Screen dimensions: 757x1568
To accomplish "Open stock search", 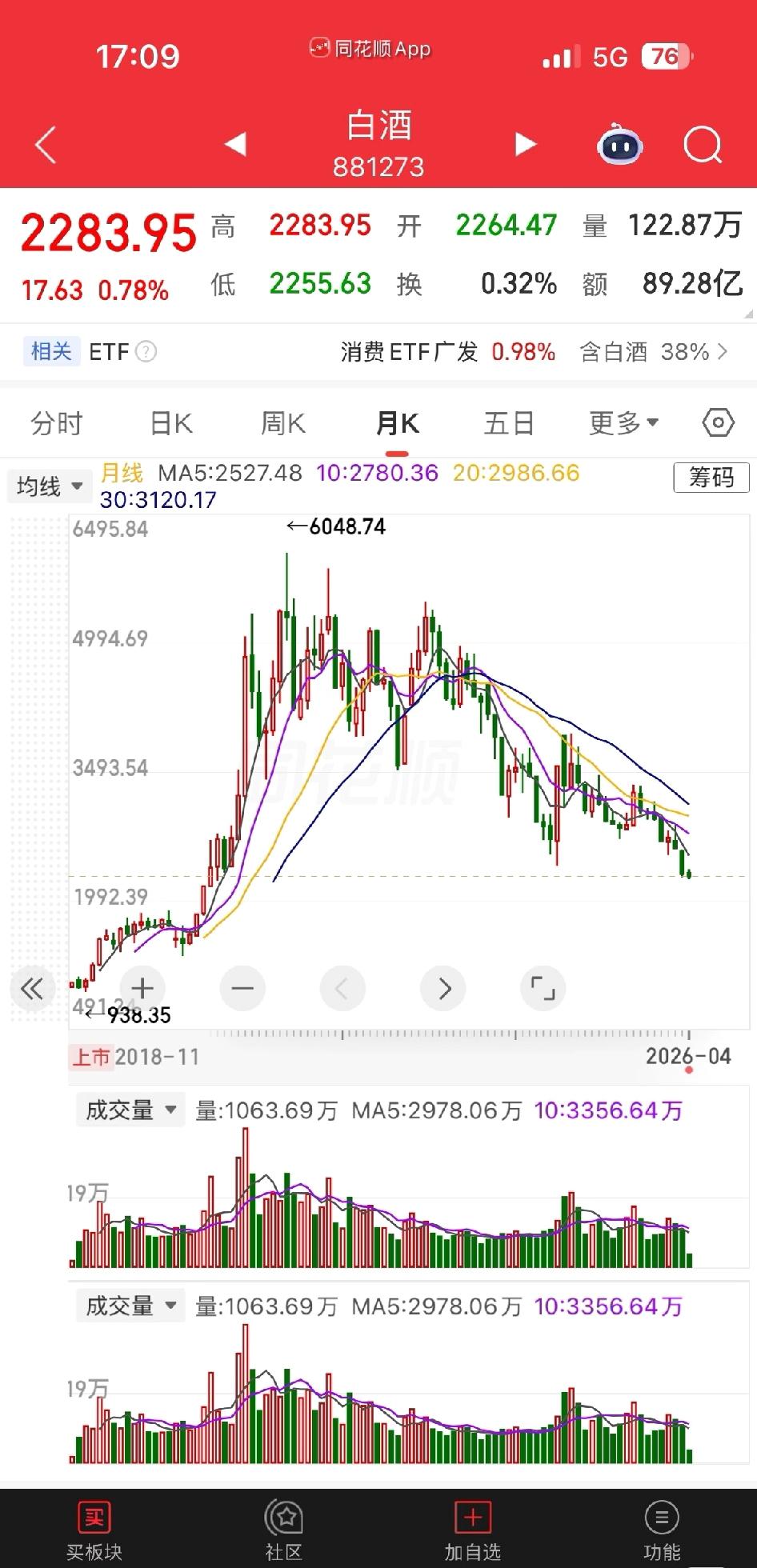I will coord(702,145).
